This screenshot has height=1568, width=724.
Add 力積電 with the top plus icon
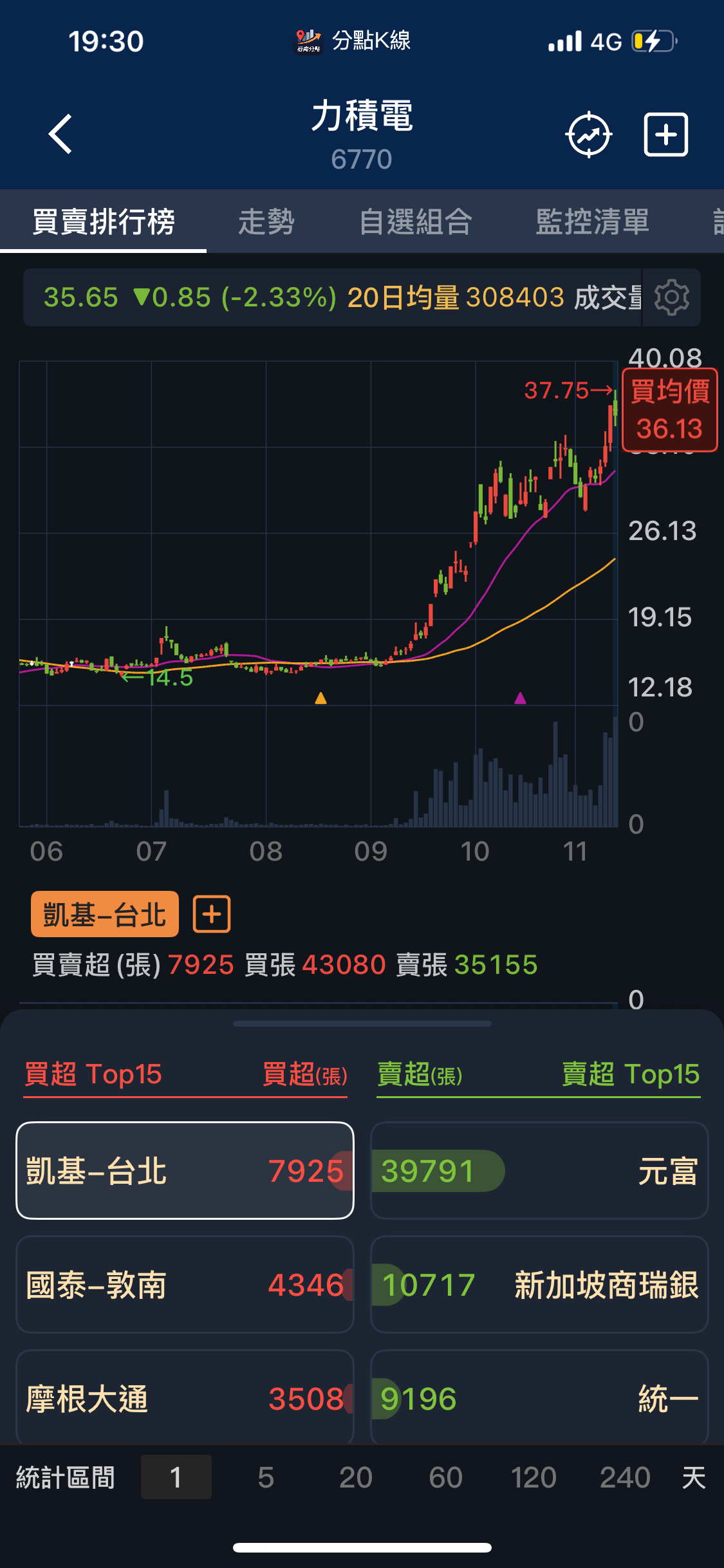coord(665,135)
